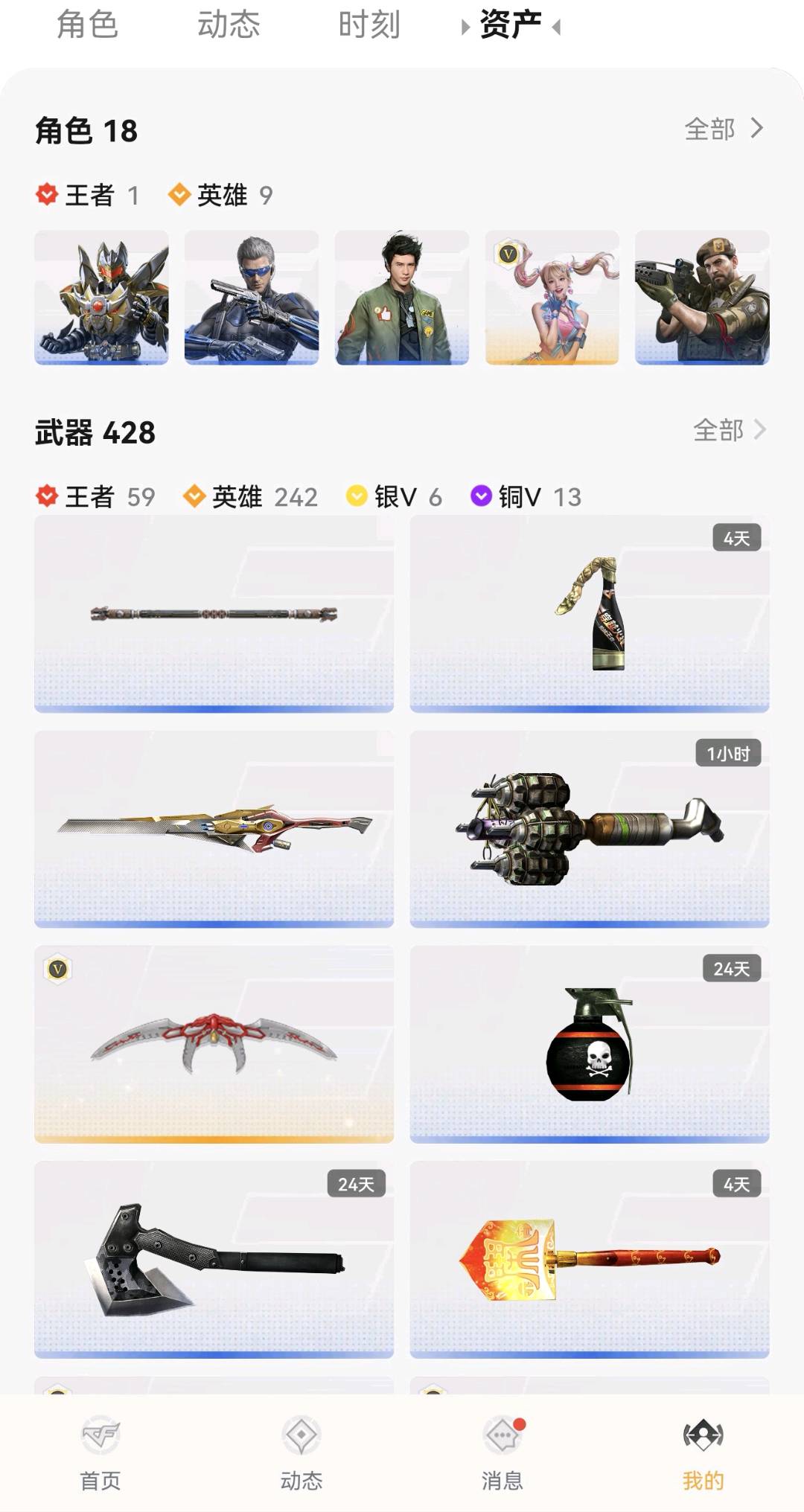The width and height of the screenshot is (804, 1512).
Task: Open the long staff weapon card
Action: click(x=214, y=614)
